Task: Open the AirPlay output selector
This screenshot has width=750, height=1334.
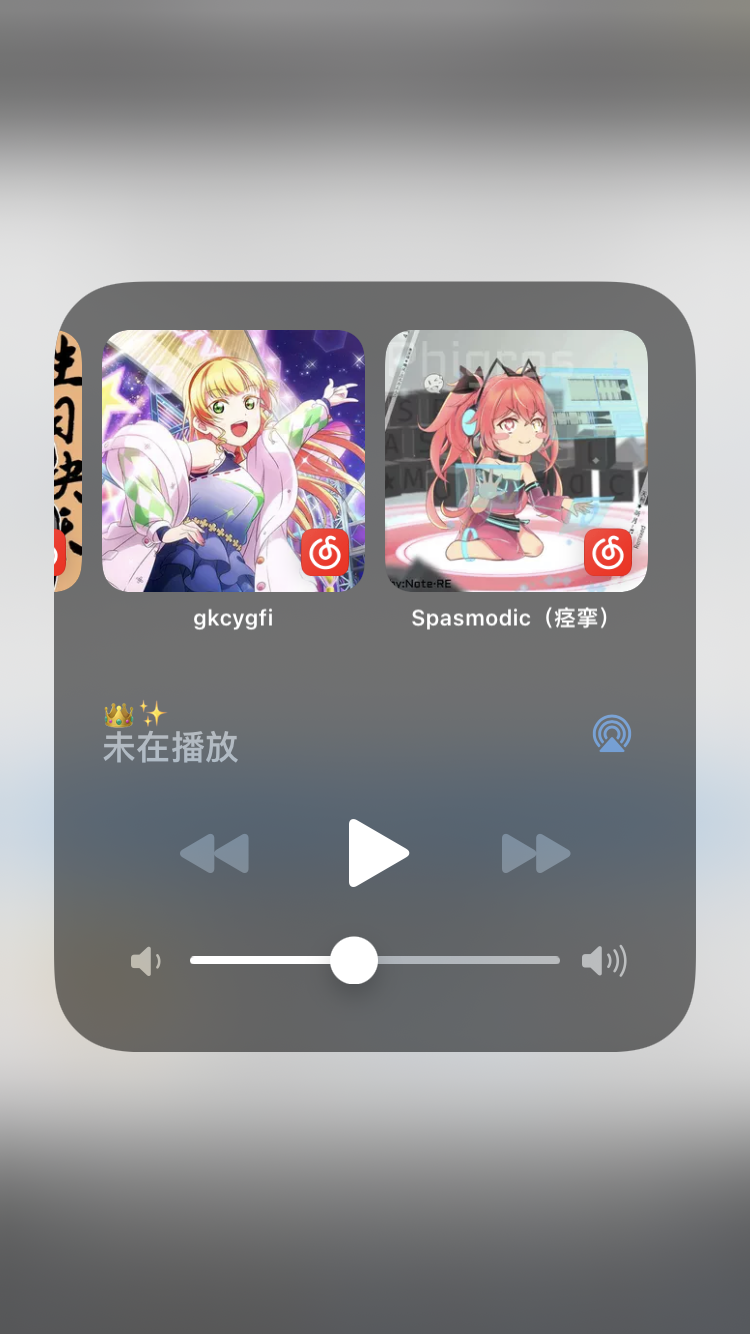Action: click(x=611, y=735)
